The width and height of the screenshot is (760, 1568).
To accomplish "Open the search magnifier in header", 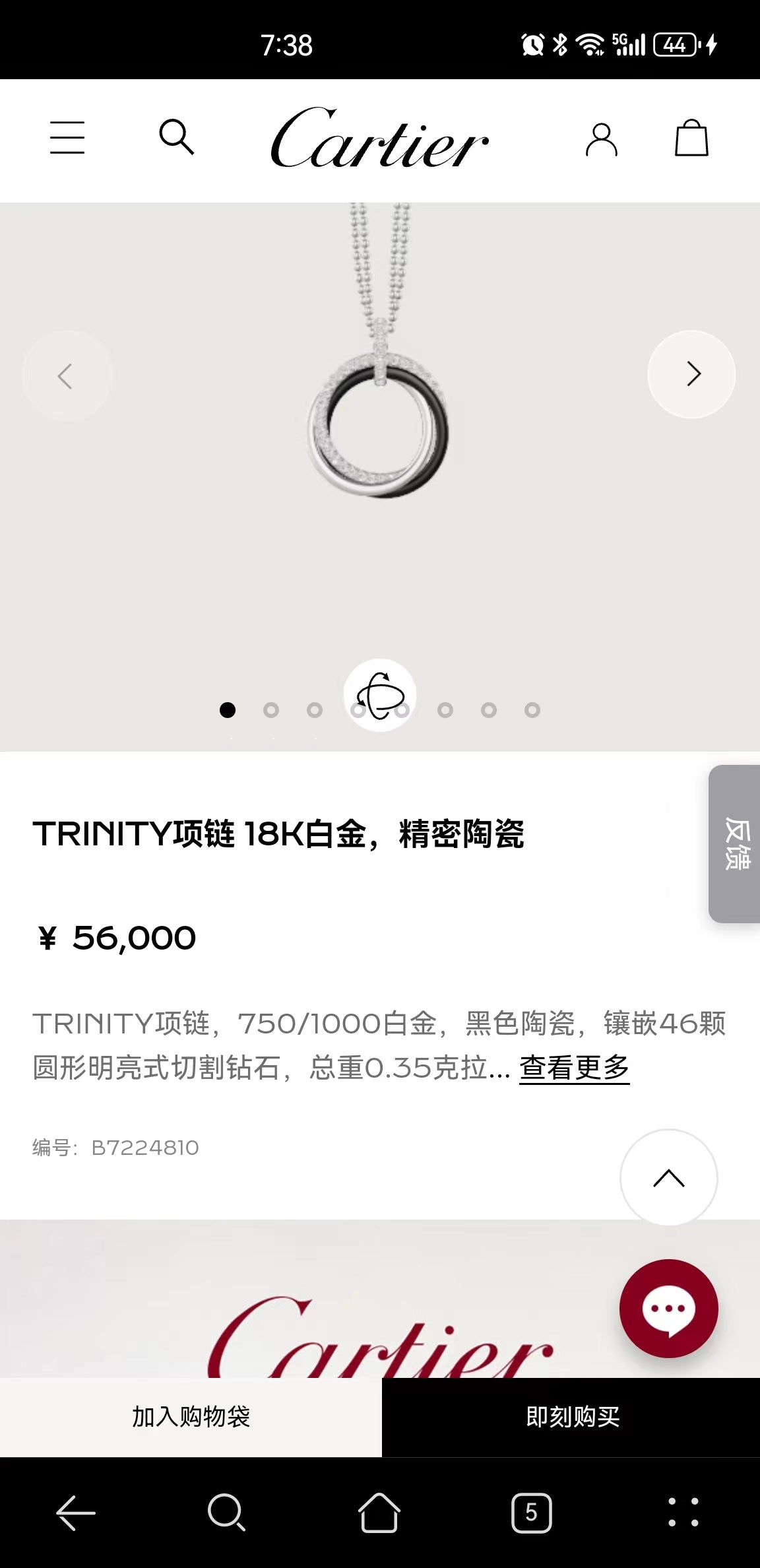I will (176, 137).
